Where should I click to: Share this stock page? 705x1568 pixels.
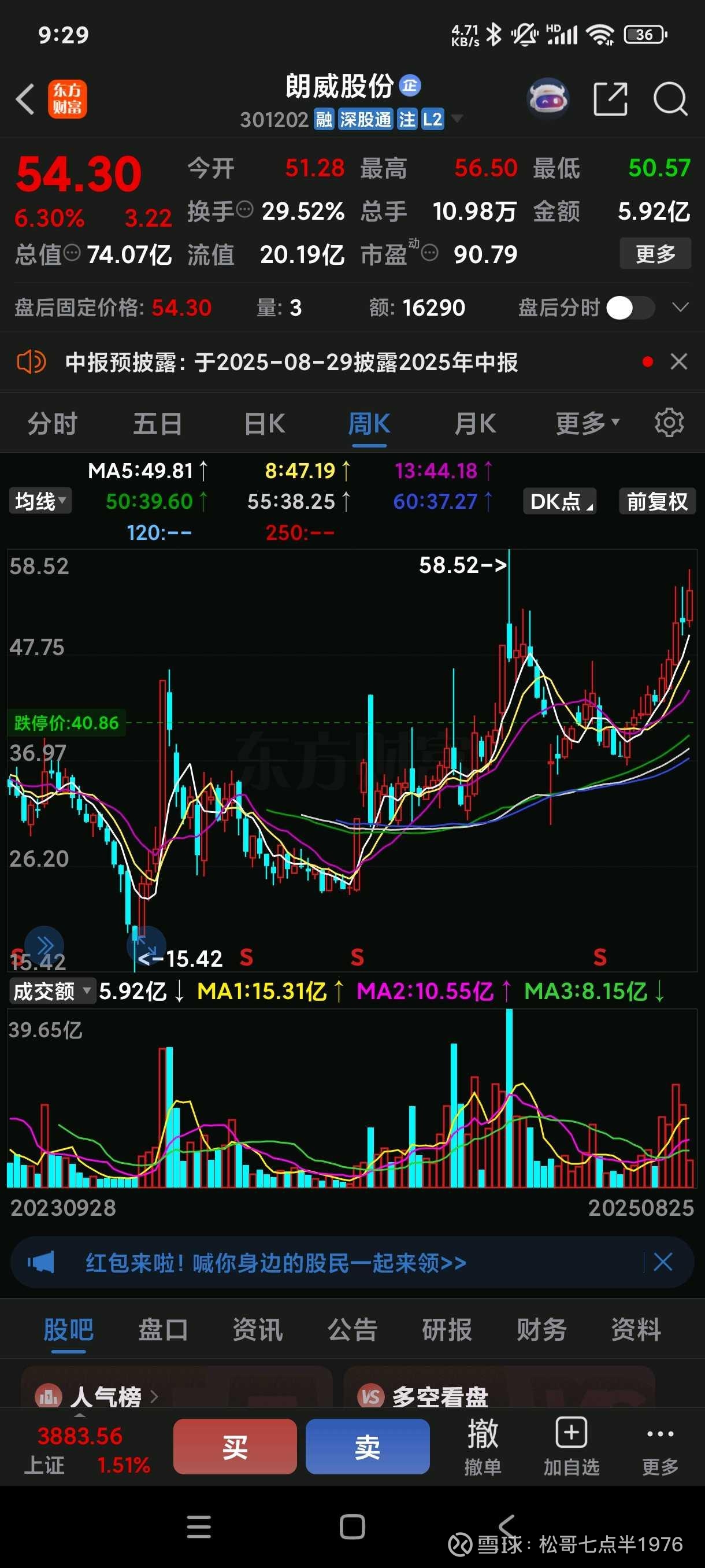point(610,99)
